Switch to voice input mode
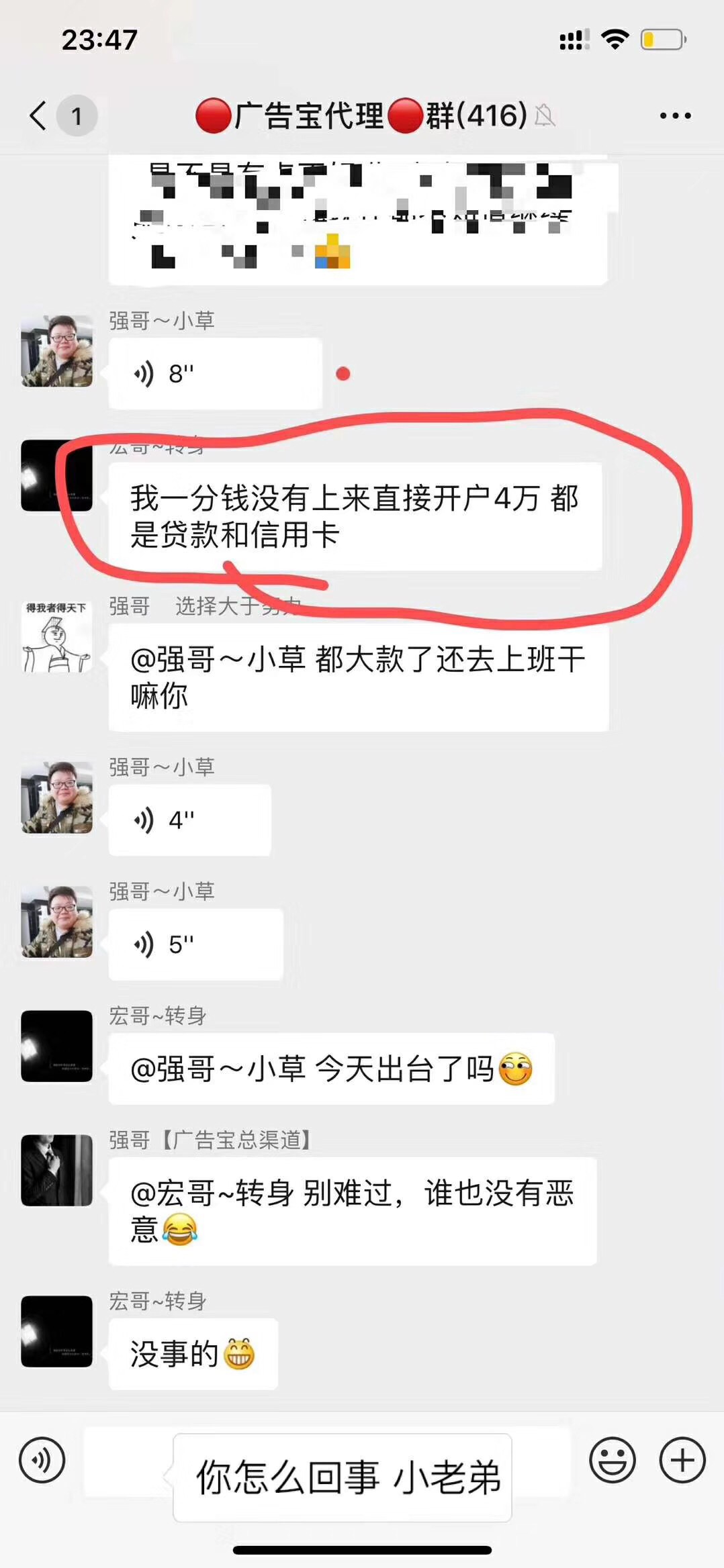Screen dimensions: 724x1568 coord(42,1460)
